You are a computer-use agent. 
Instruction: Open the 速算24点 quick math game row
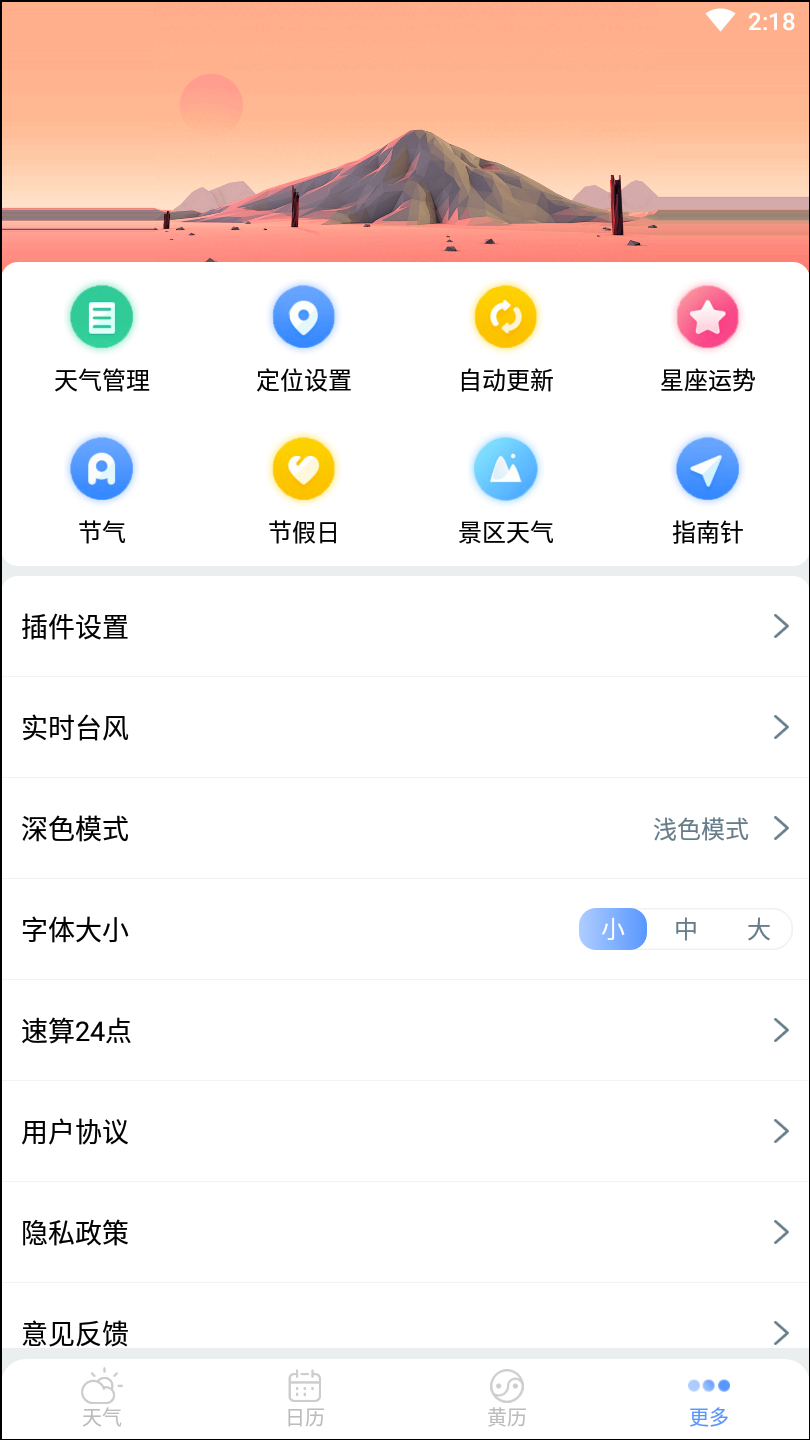pyautogui.click(x=405, y=1030)
